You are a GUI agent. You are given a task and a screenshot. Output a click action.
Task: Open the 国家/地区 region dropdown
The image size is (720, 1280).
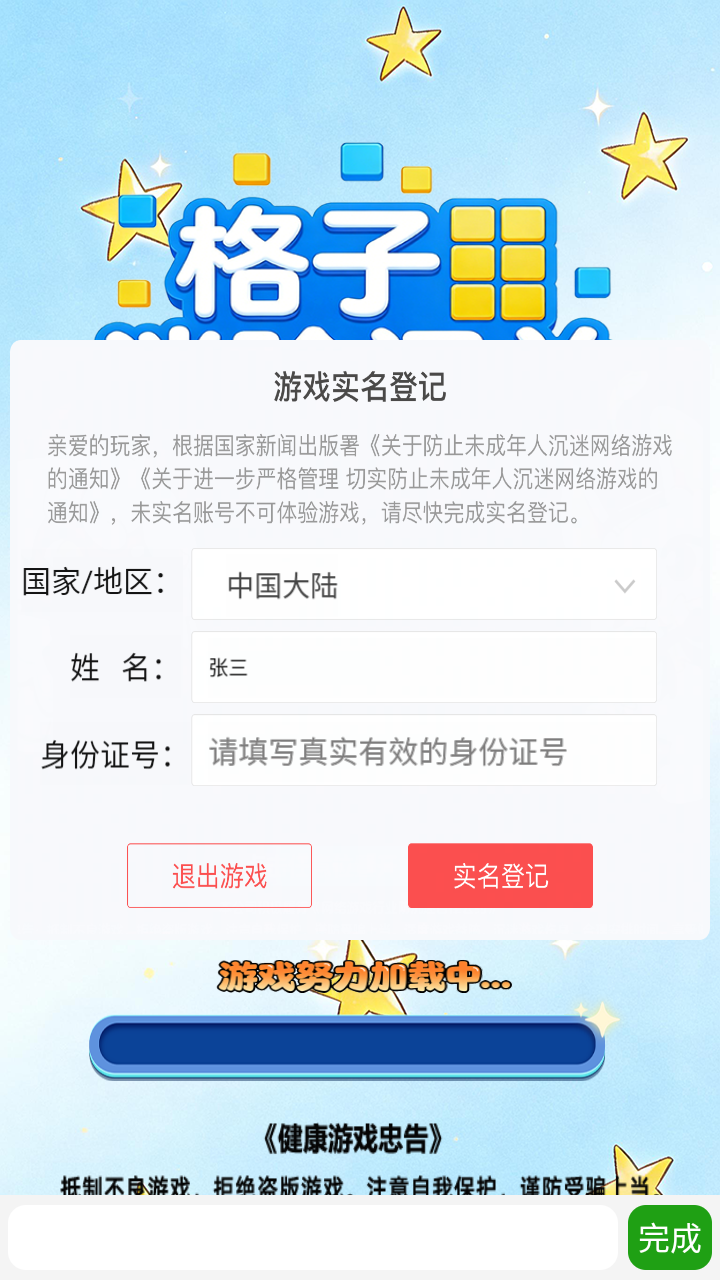coord(423,584)
